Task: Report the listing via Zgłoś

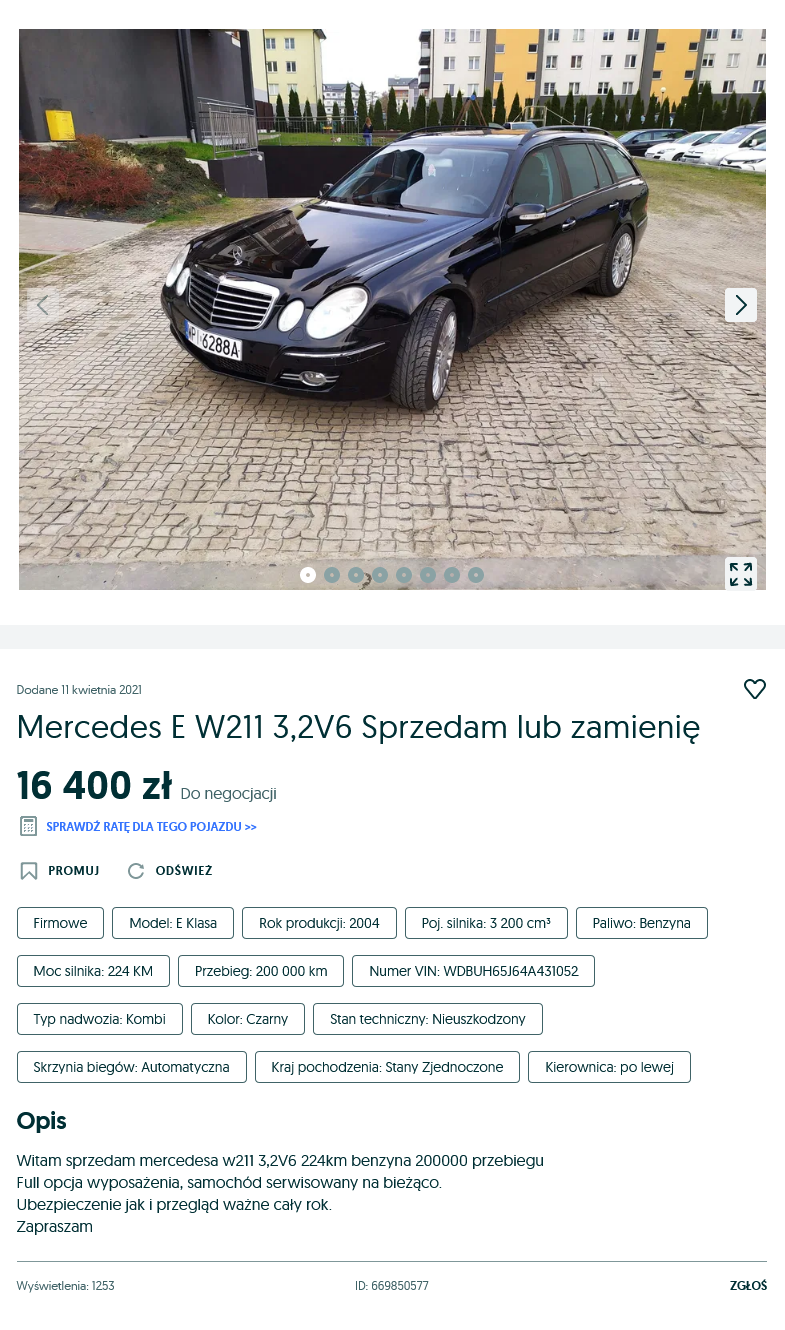Action: [748, 1286]
